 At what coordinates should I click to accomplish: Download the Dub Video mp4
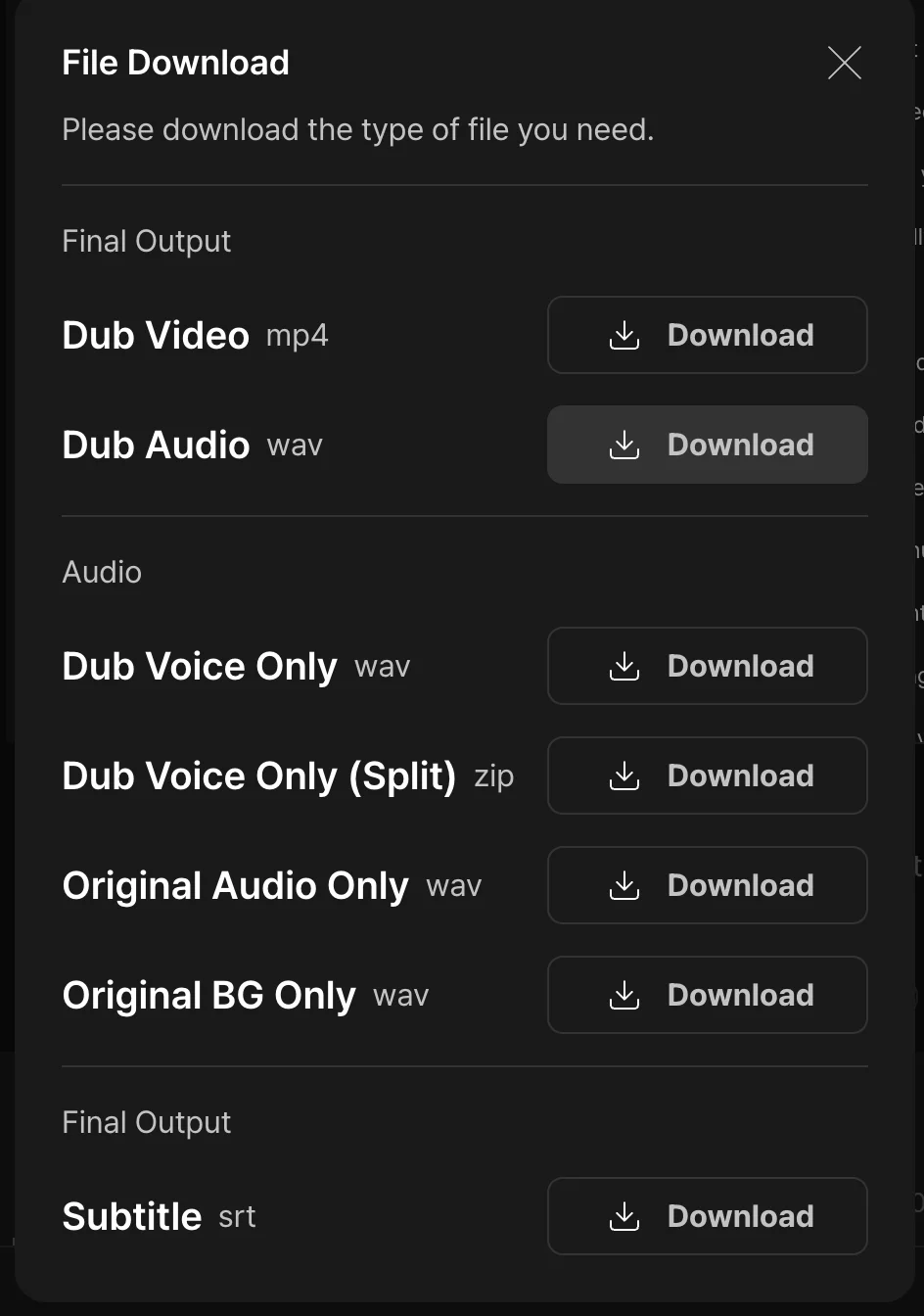[x=707, y=335]
